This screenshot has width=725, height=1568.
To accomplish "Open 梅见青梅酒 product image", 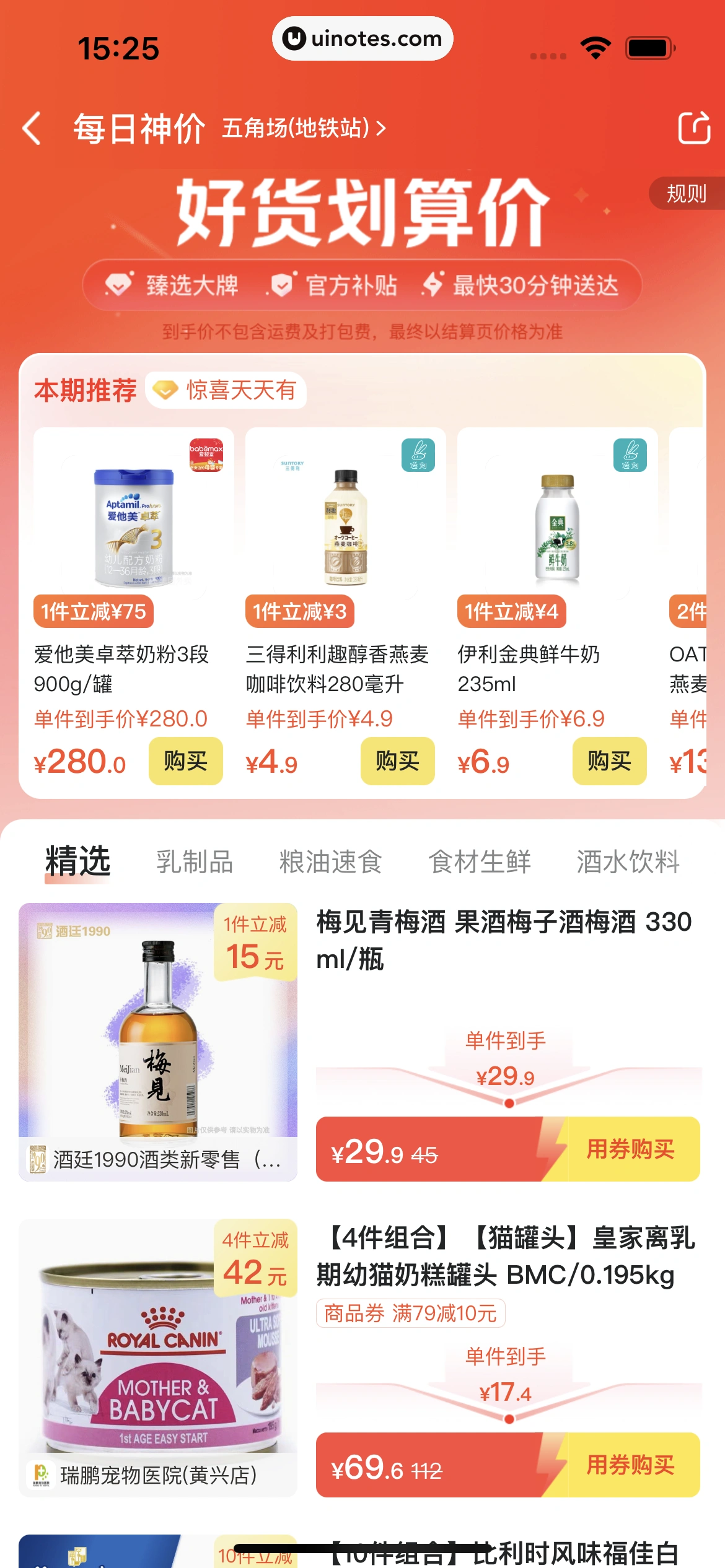I will [x=158, y=1028].
